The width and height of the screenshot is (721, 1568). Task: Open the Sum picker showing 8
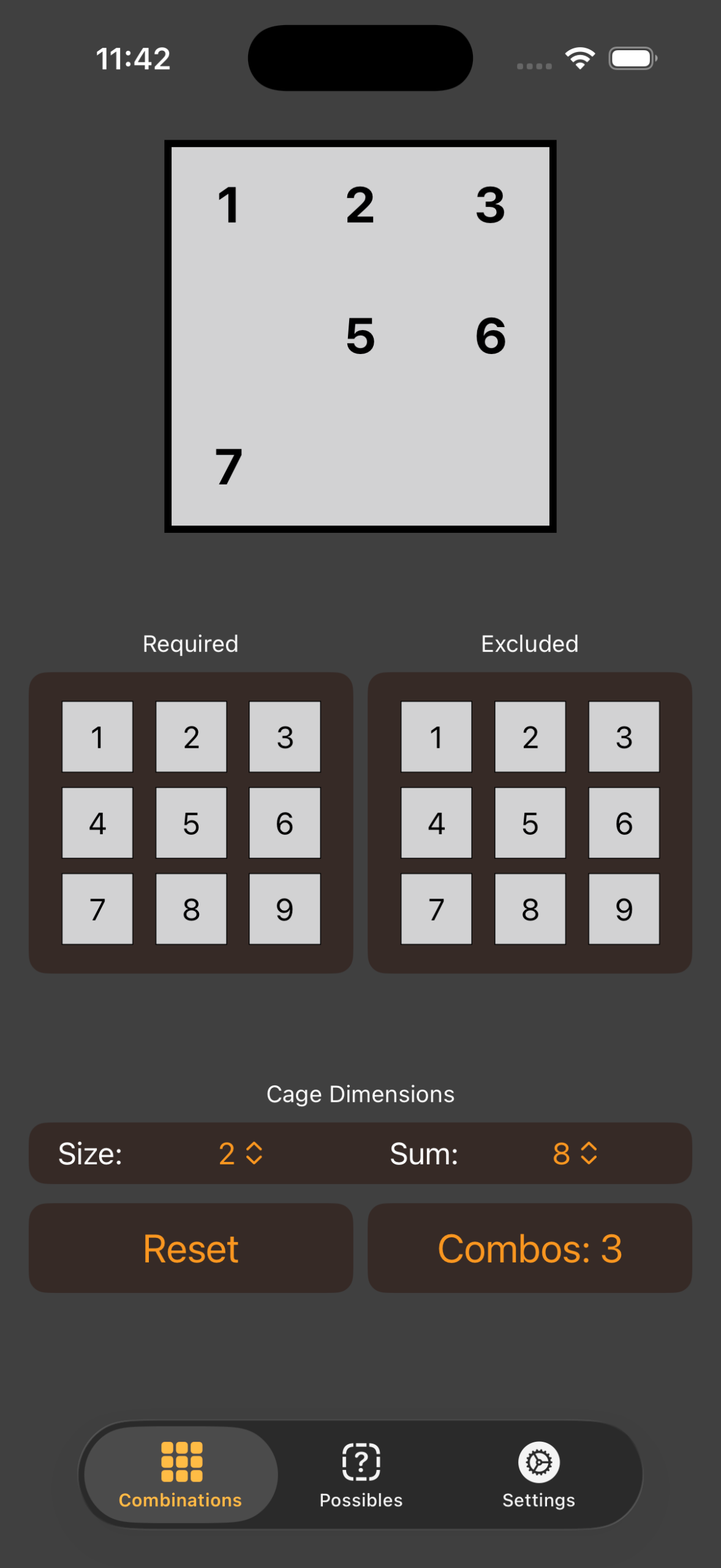[x=575, y=1153]
